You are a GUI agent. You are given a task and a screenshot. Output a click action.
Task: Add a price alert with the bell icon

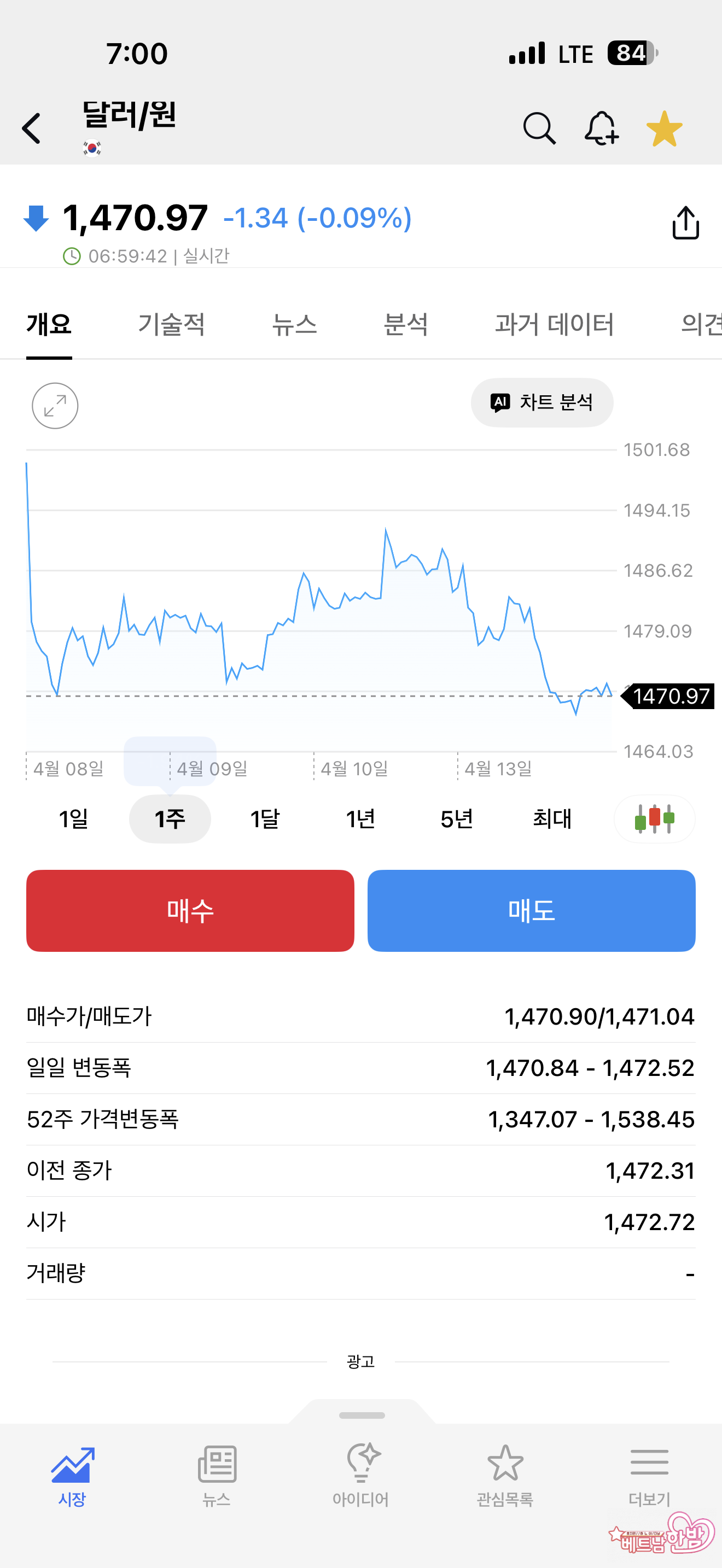tap(601, 128)
